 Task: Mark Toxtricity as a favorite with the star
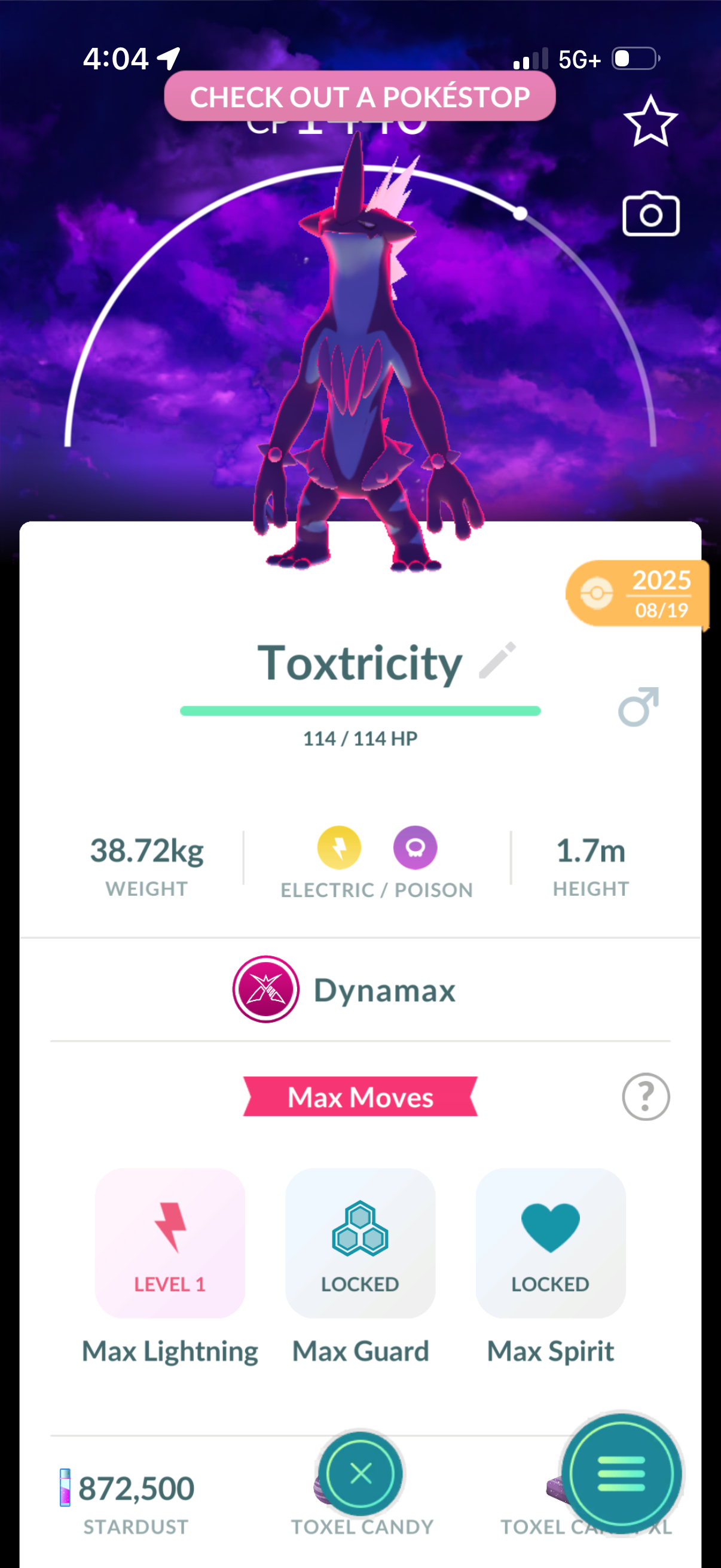pos(650,121)
